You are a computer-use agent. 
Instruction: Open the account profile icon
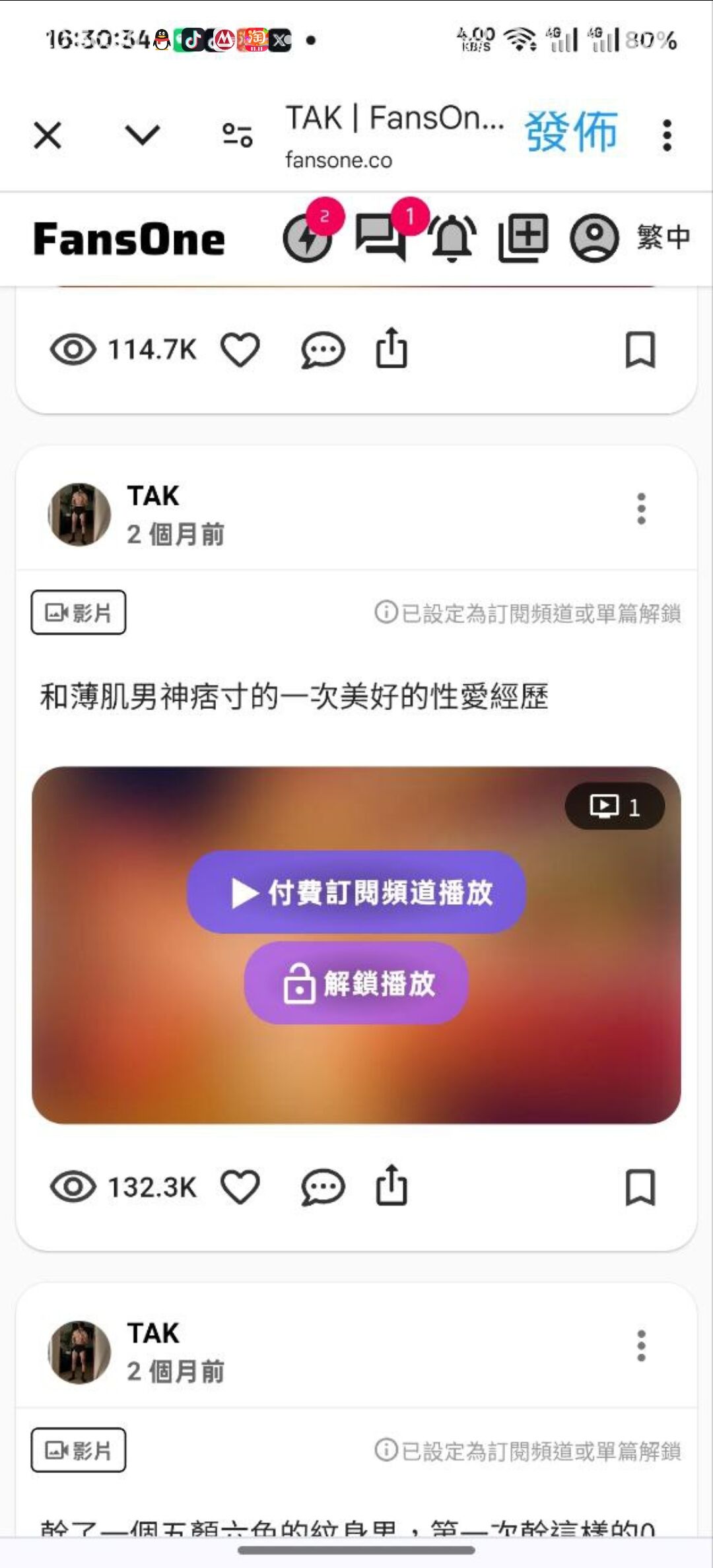tap(594, 238)
